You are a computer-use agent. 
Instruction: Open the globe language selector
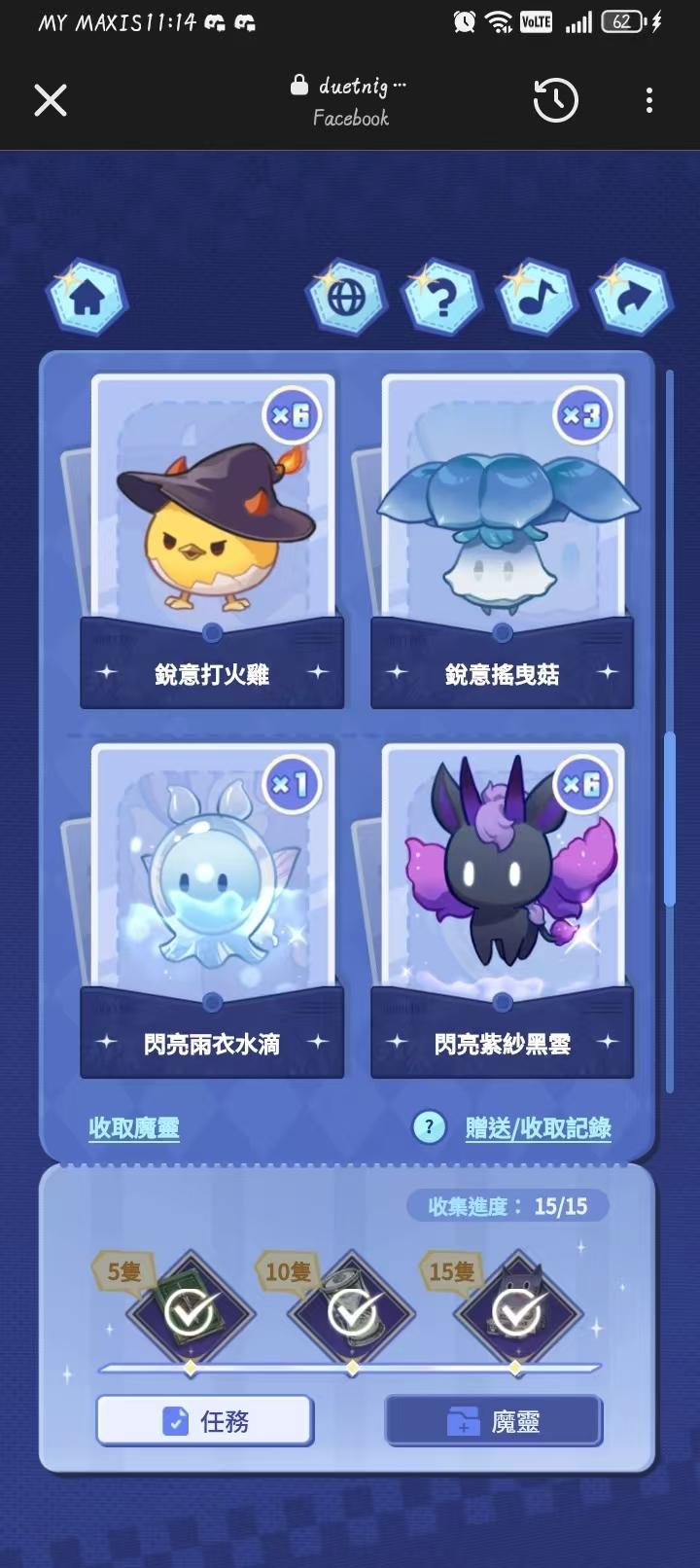coord(347,297)
